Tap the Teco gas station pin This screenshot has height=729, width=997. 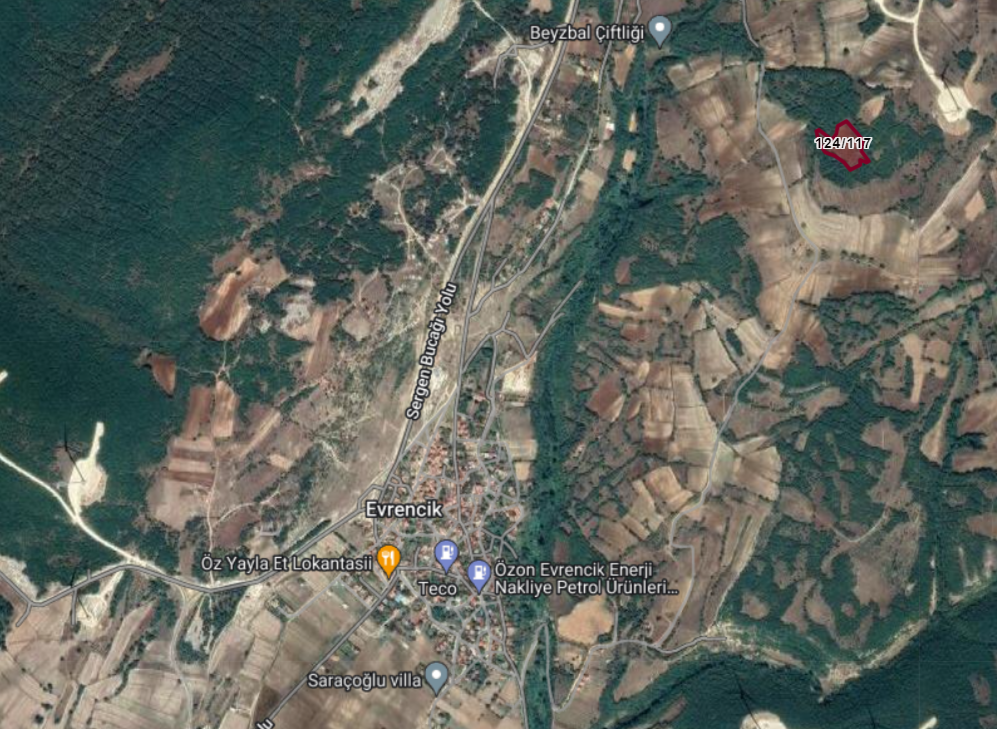point(446,552)
